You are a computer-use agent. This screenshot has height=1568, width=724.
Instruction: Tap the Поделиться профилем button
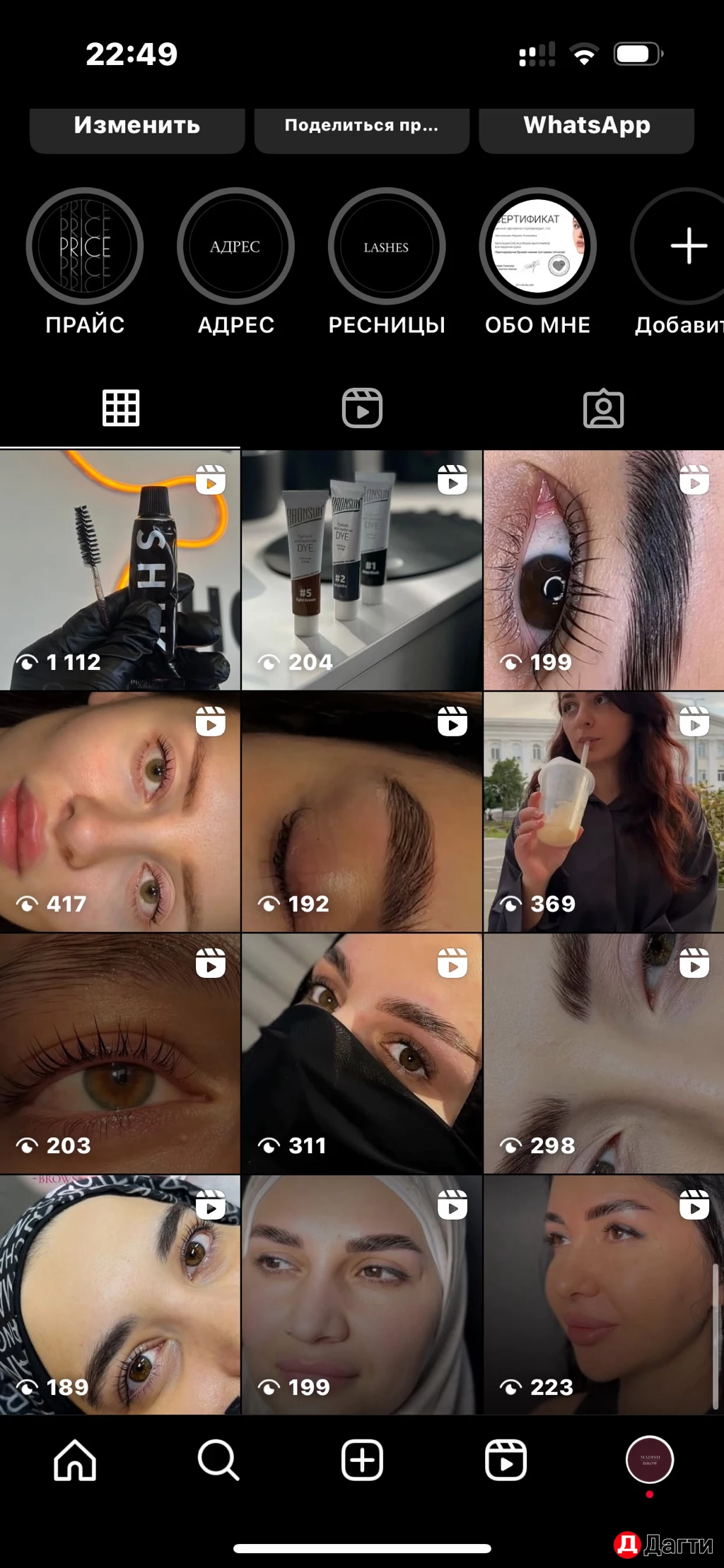coord(361,127)
